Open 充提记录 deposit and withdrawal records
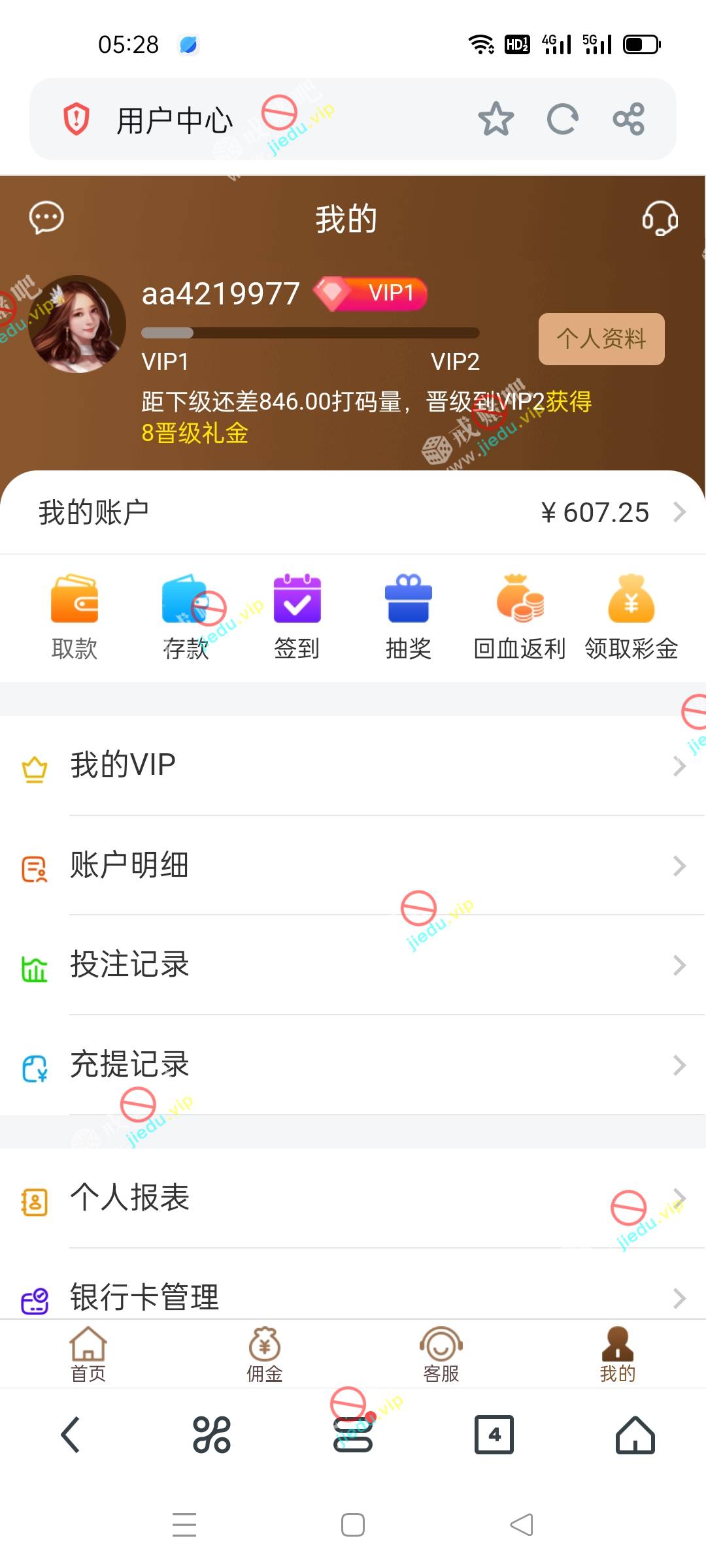706x1568 pixels. click(x=353, y=1065)
